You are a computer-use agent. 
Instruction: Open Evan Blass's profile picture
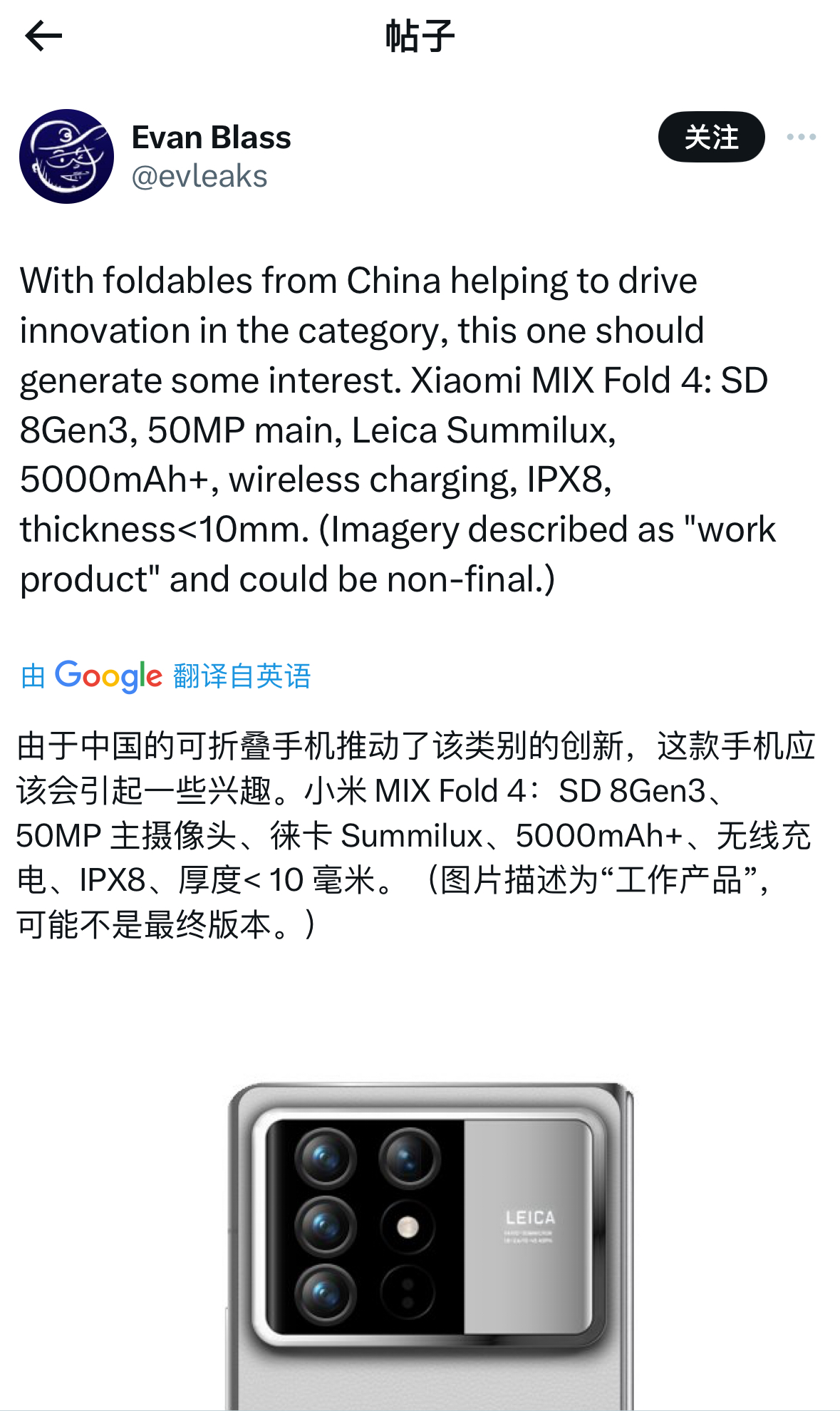pyautogui.click(x=66, y=156)
